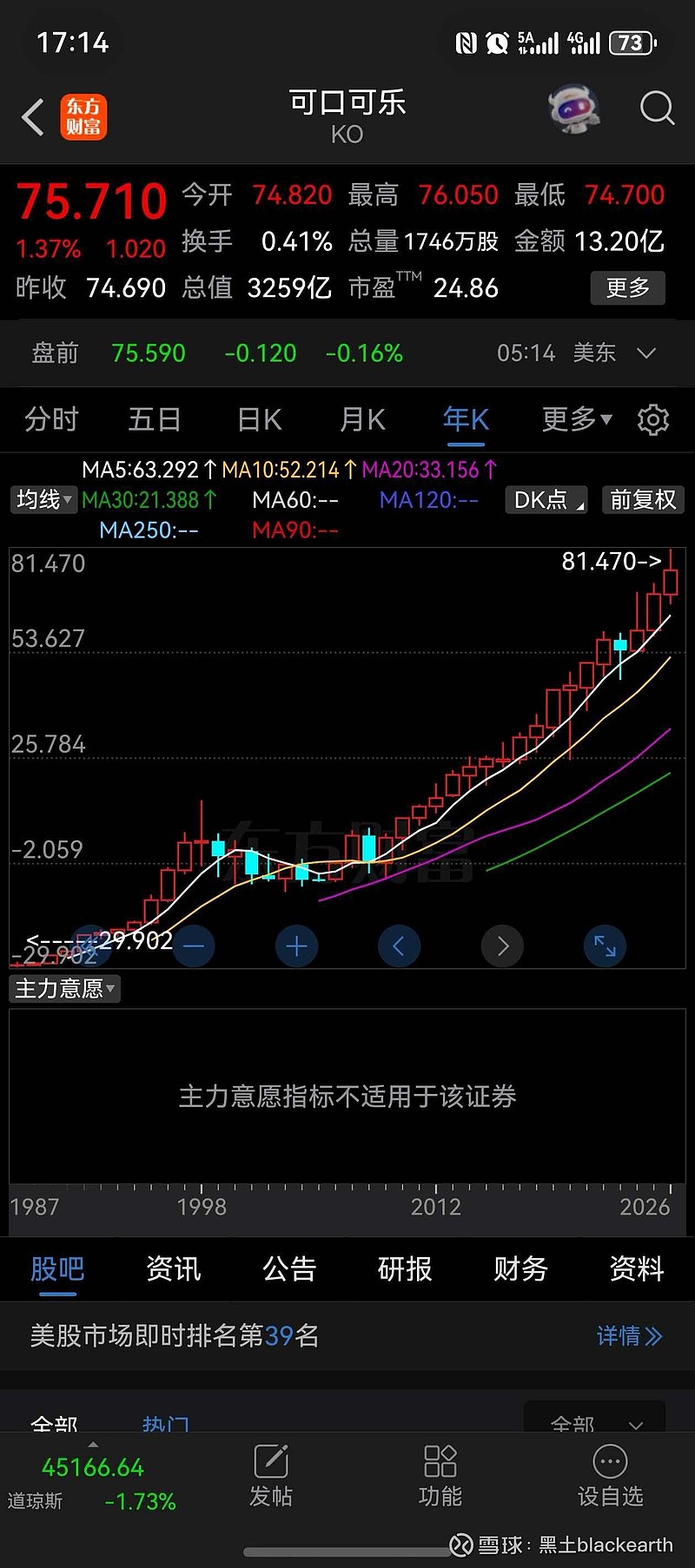The width and height of the screenshot is (695, 1568).
Task: Open the 主力意愿 indicator dropdown
Action: pos(64,989)
